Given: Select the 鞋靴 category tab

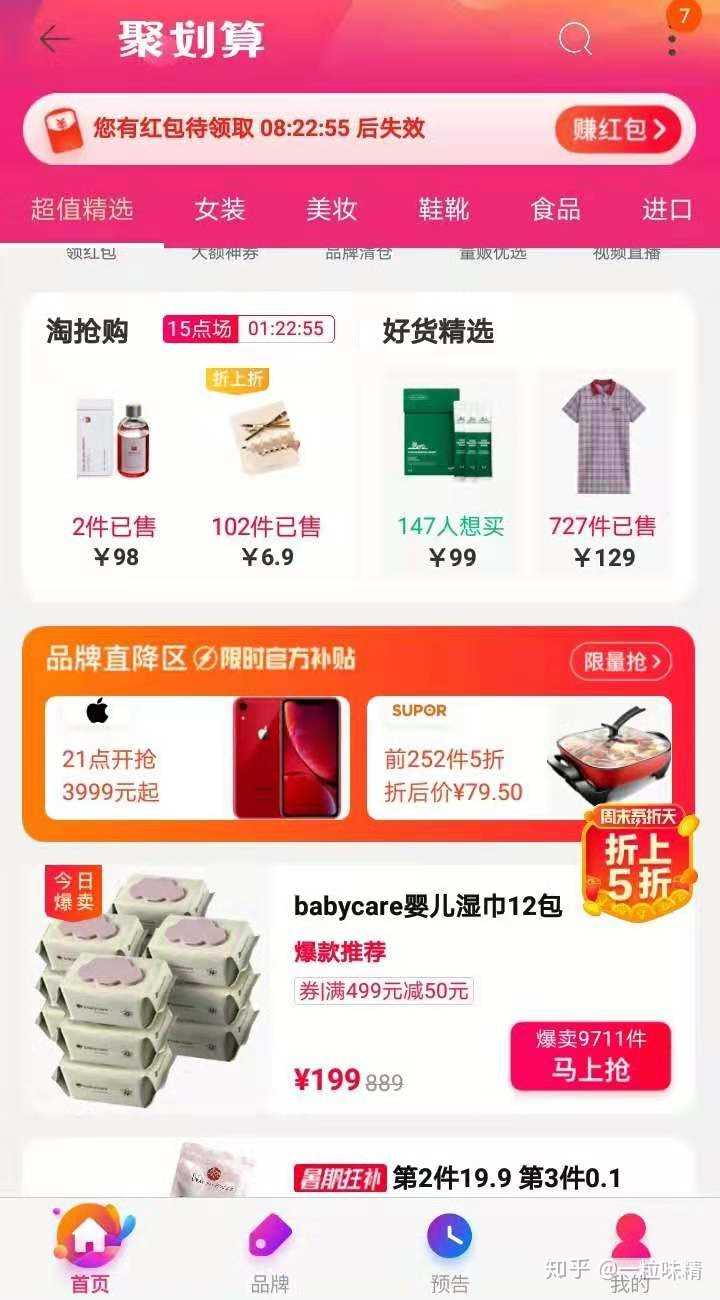Looking at the screenshot, I should 443,209.
